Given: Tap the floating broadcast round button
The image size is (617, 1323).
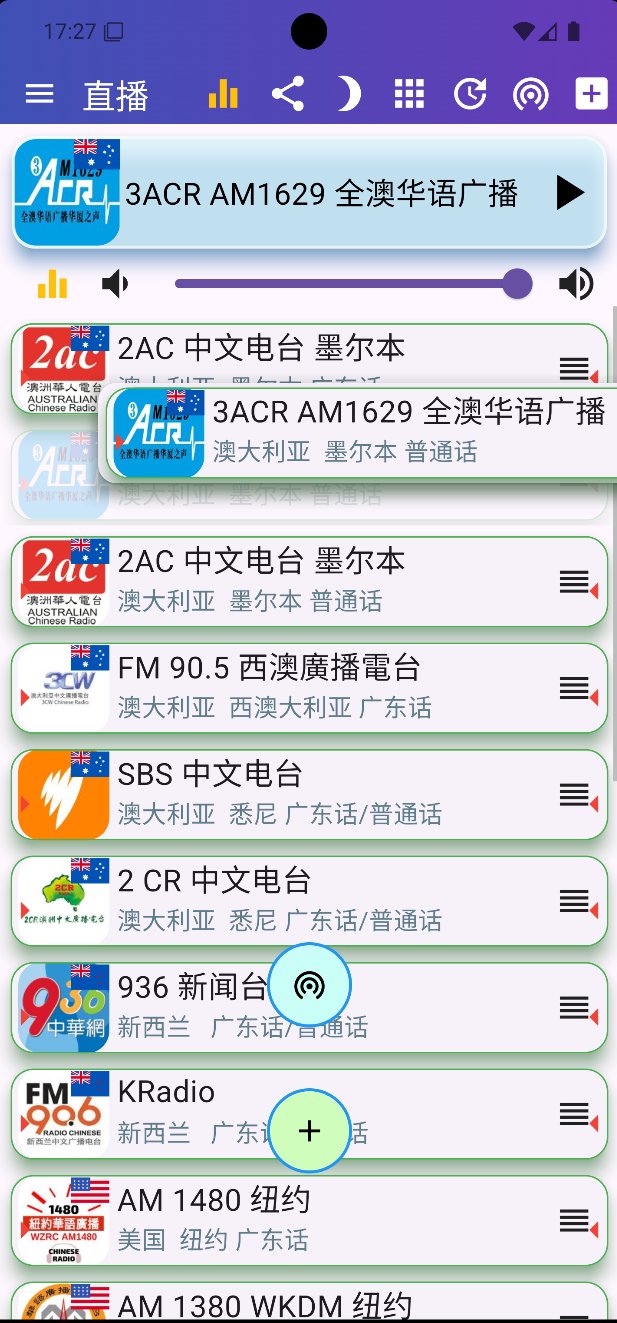Looking at the screenshot, I should click(x=310, y=986).
